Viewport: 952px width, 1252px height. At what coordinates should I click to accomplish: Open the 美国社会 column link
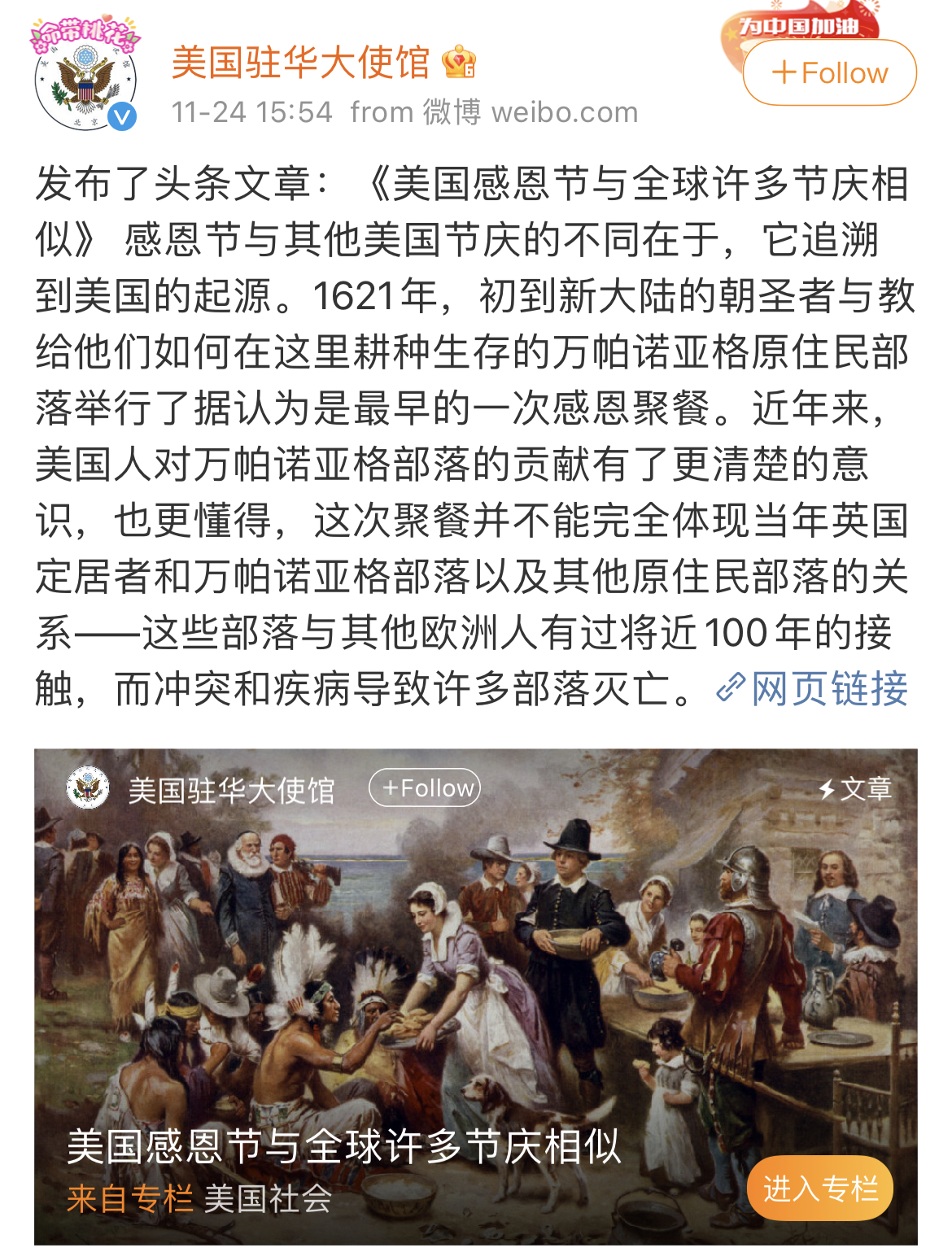(x=268, y=1198)
